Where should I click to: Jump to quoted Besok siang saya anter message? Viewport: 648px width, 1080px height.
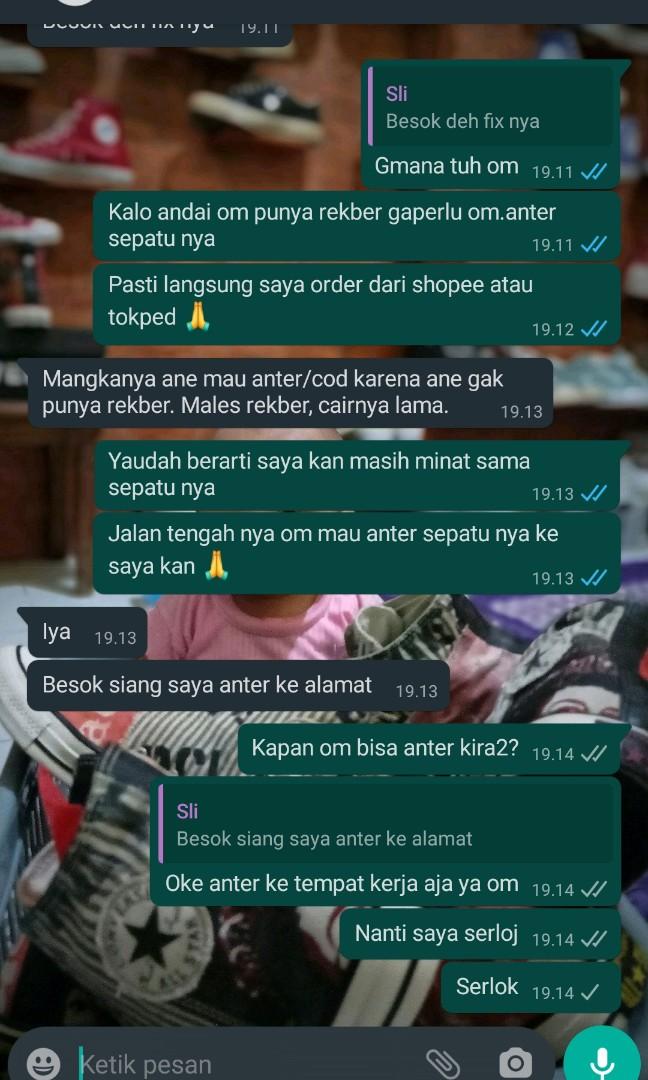385,825
